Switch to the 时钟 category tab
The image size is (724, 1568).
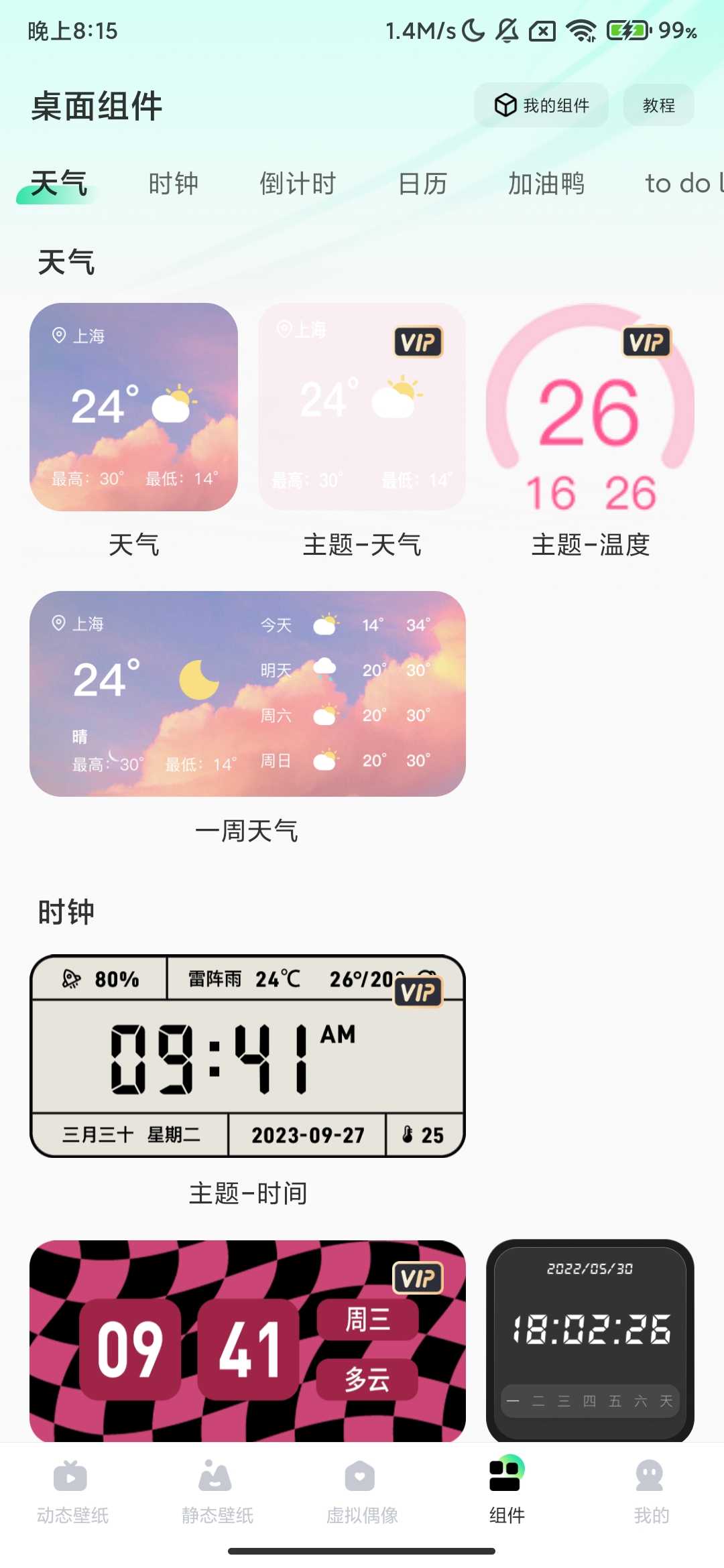click(173, 184)
